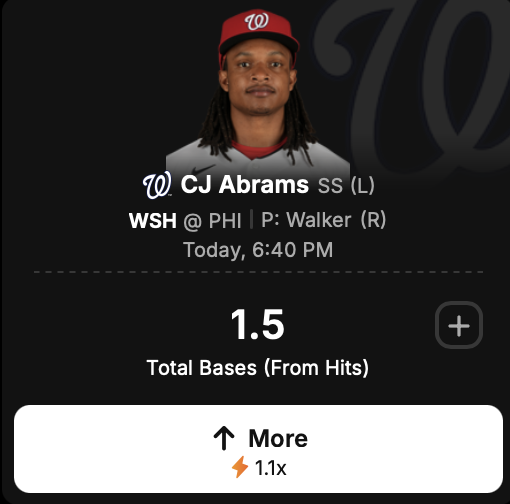This screenshot has width=510, height=504.
Task: Open the CJ Abrams player card
Action: (244, 185)
